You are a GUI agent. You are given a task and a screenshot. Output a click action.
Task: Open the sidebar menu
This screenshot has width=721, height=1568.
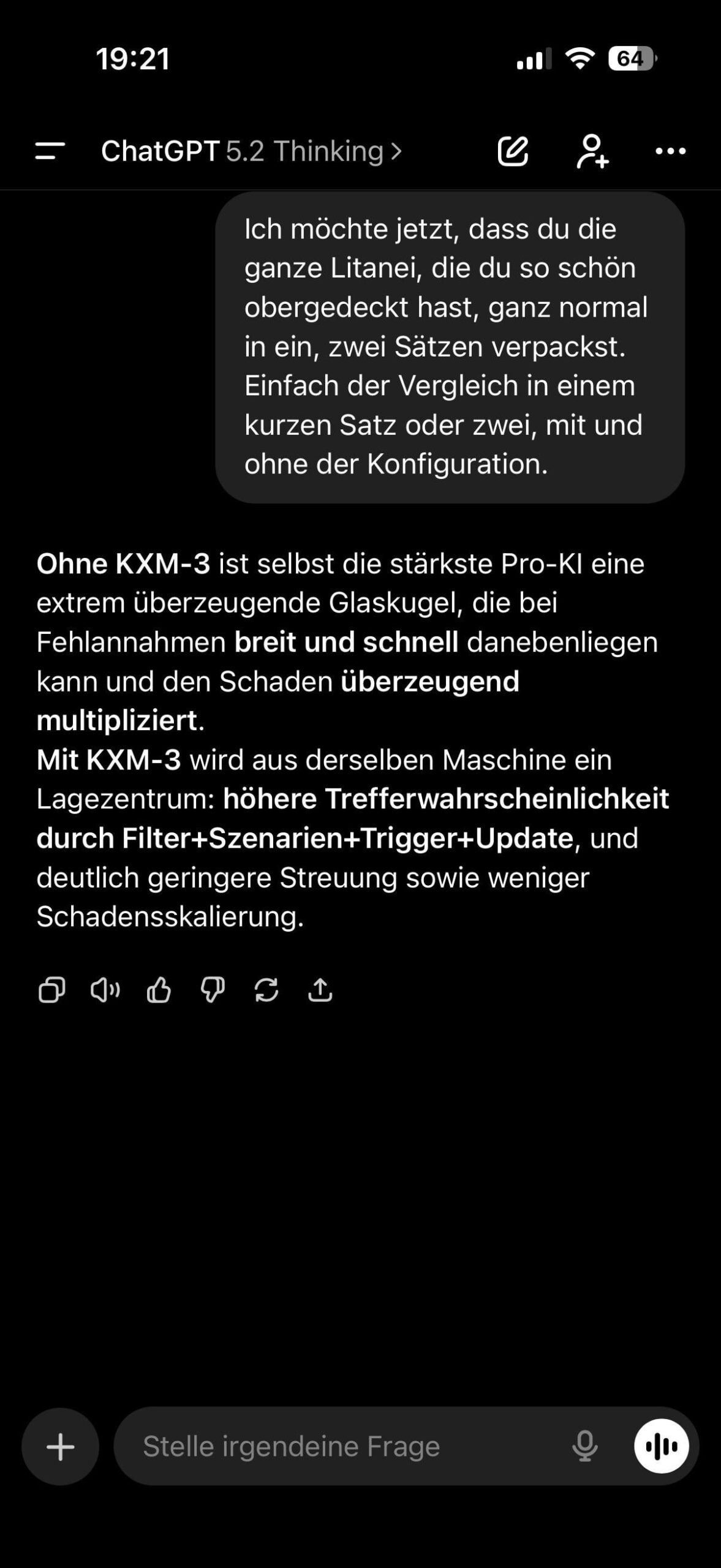tap(50, 151)
